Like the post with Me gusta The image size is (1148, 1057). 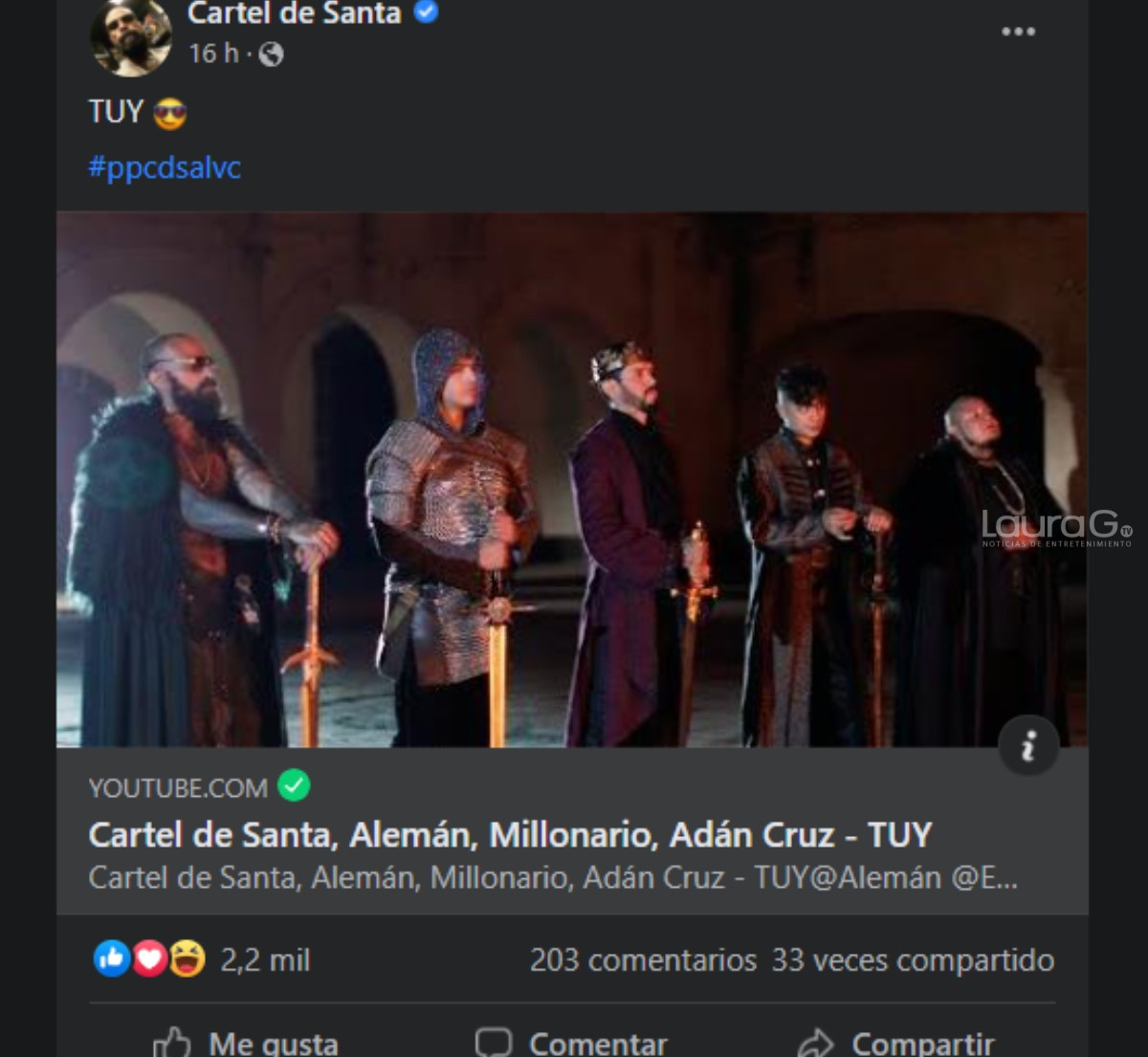pyautogui.click(x=247, y=1042)
